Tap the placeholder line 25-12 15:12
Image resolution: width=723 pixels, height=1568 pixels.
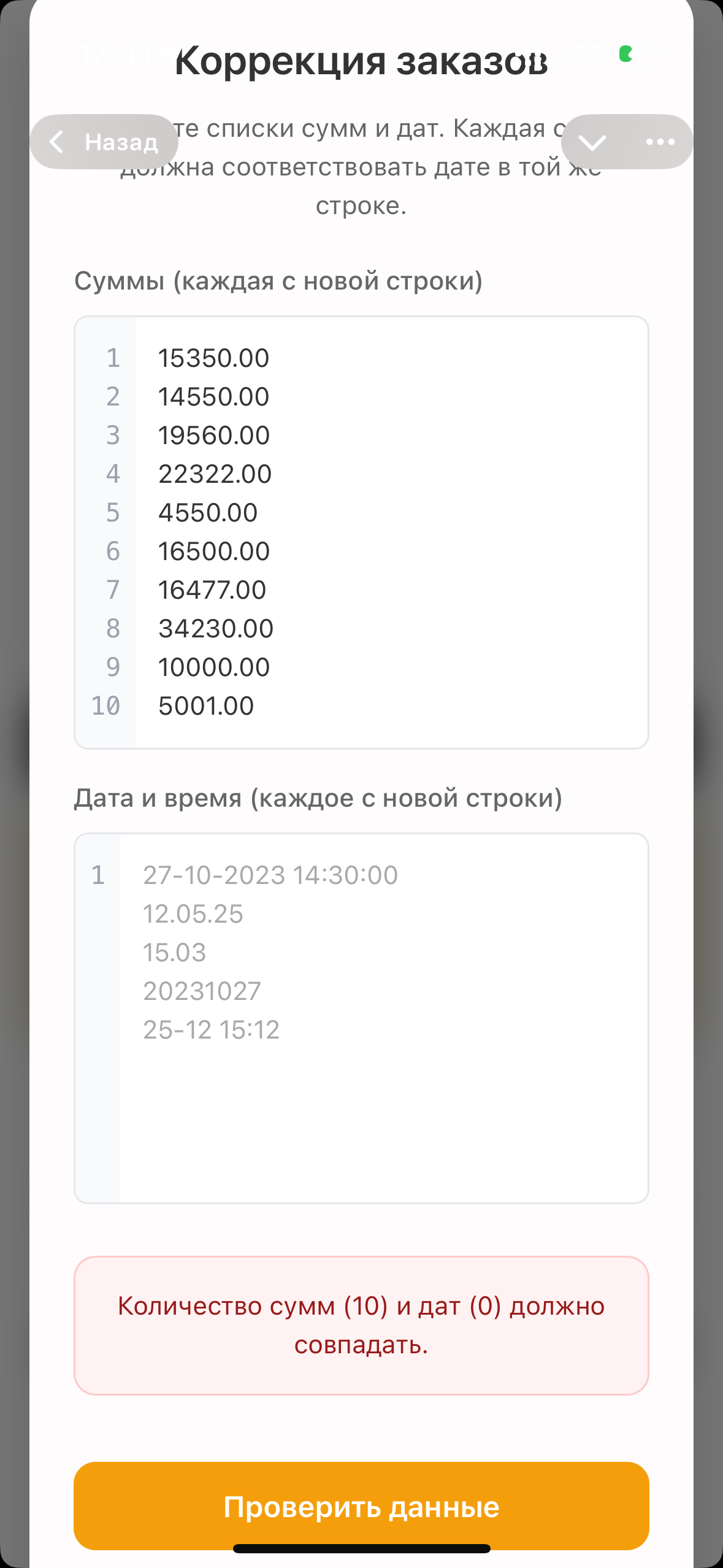tap(210, 1030)
